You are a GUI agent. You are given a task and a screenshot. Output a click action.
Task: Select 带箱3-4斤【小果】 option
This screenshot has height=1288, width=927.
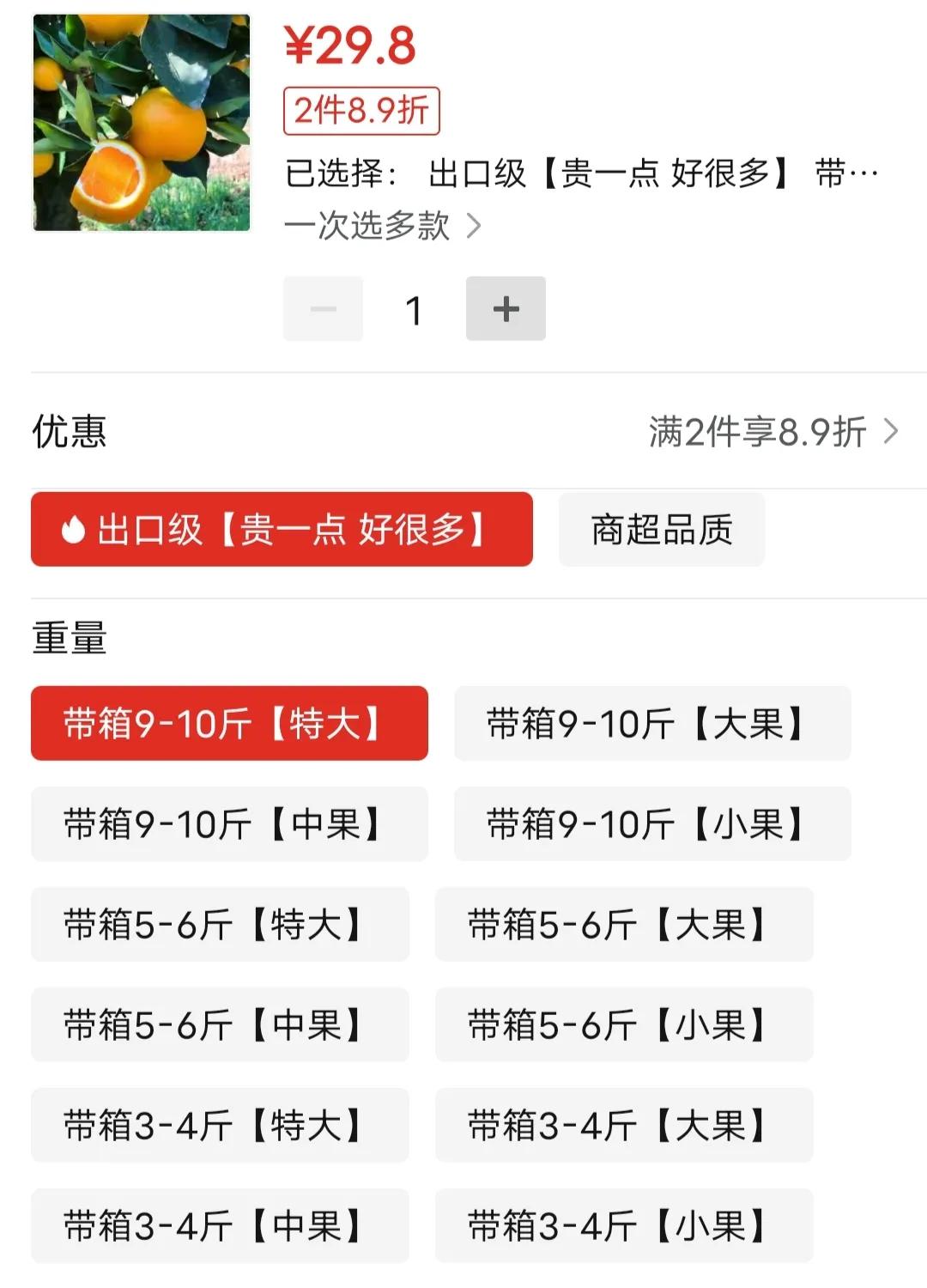coord(625,1226)
